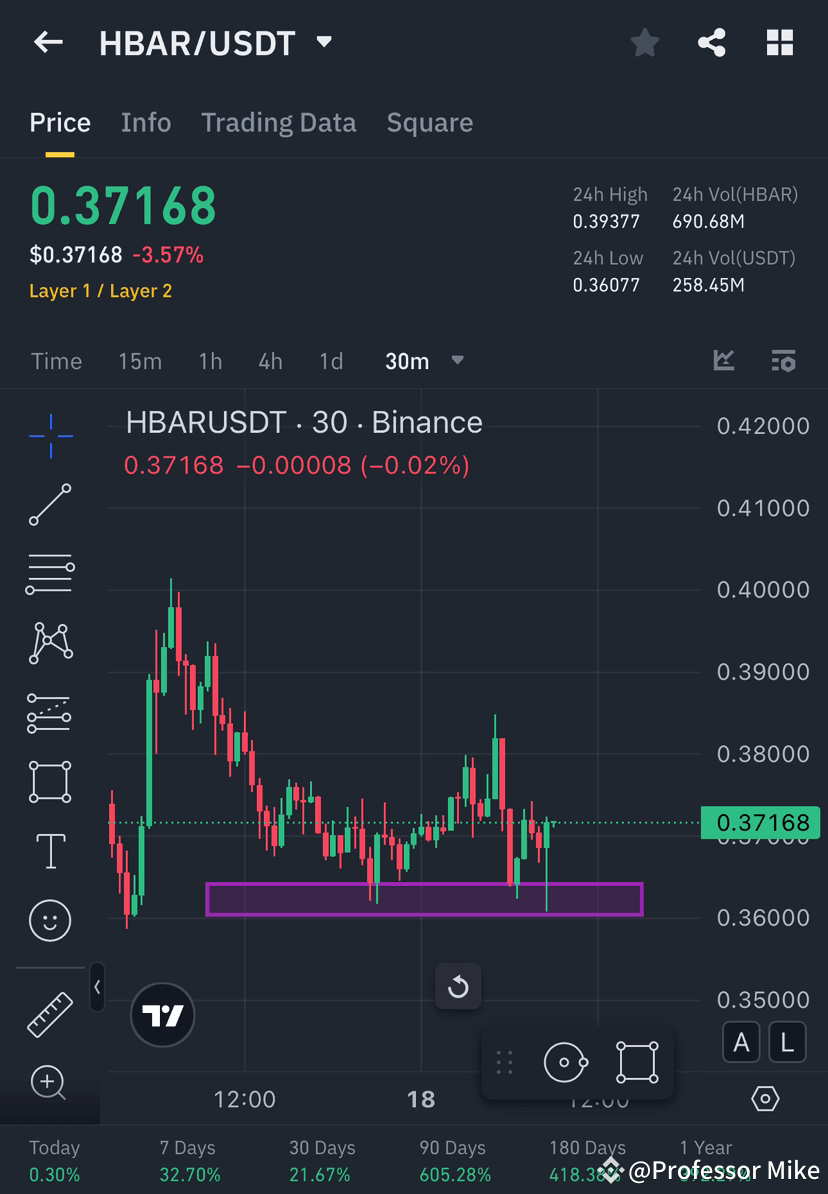Collapse the drawing tools sidebar chevron
The width and height of the screenshot is (828, 1194).
pos(97,988)
